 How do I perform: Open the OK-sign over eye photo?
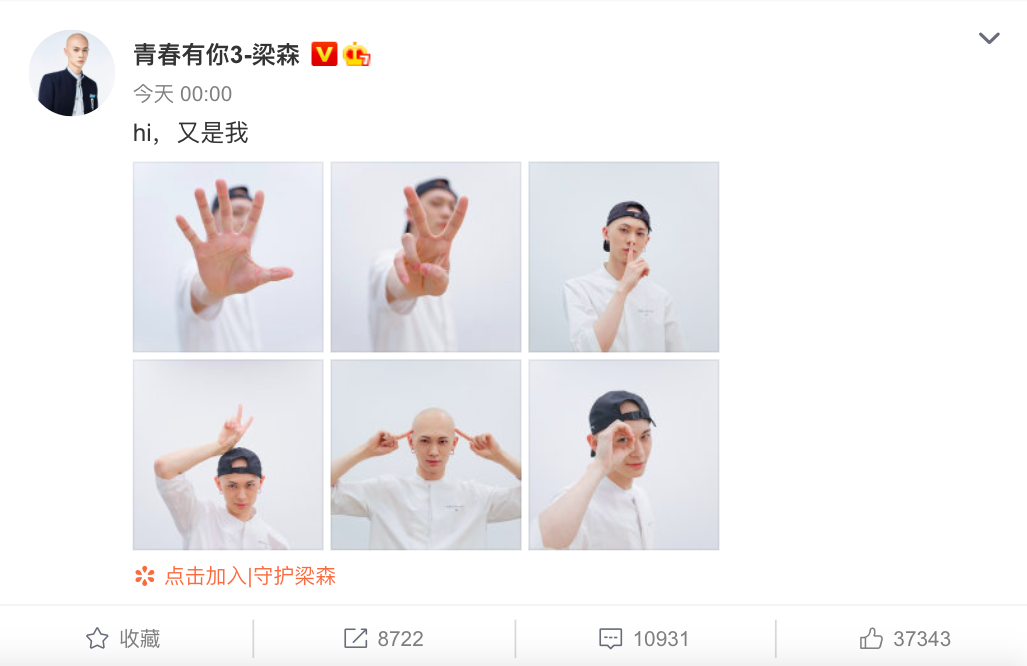624,455
